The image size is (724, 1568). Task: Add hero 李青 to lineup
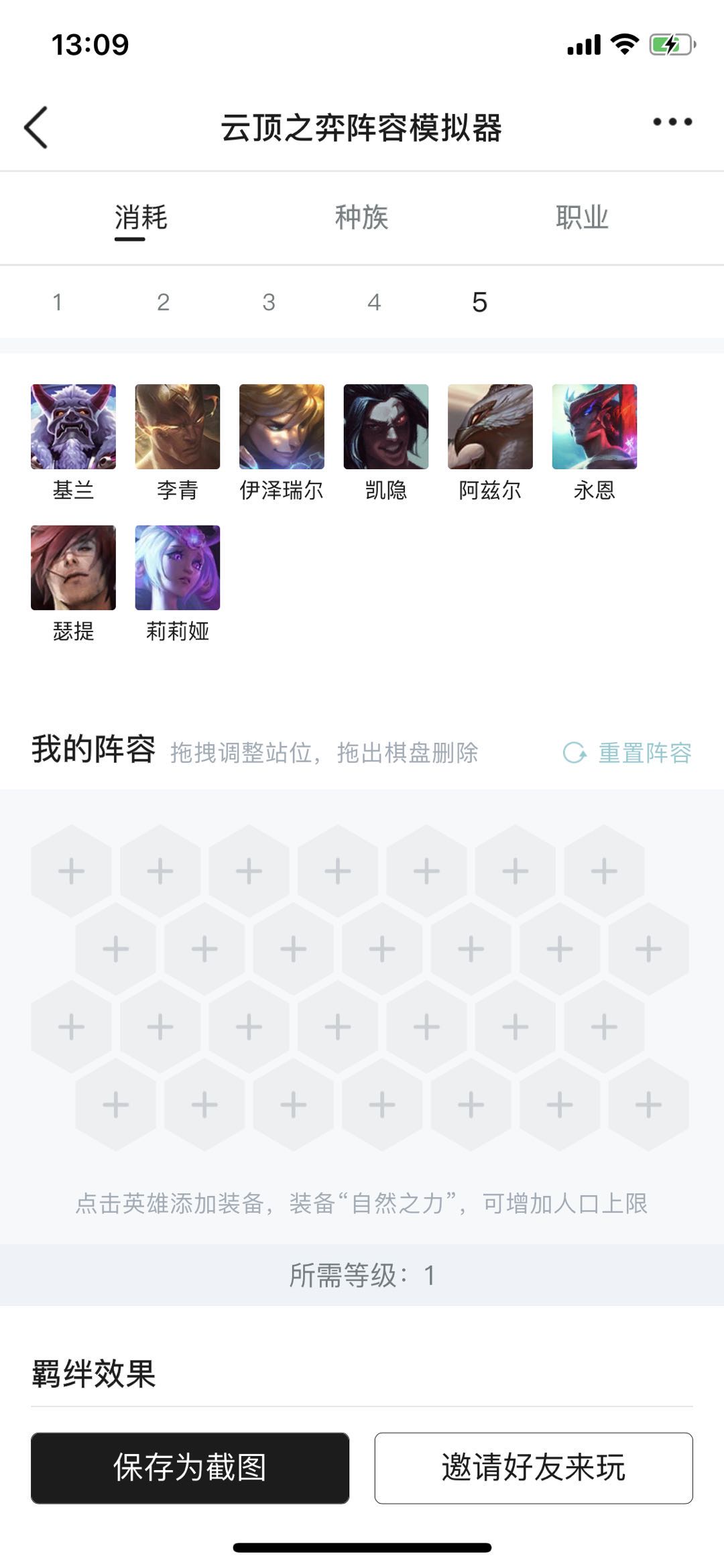[178, 427]
